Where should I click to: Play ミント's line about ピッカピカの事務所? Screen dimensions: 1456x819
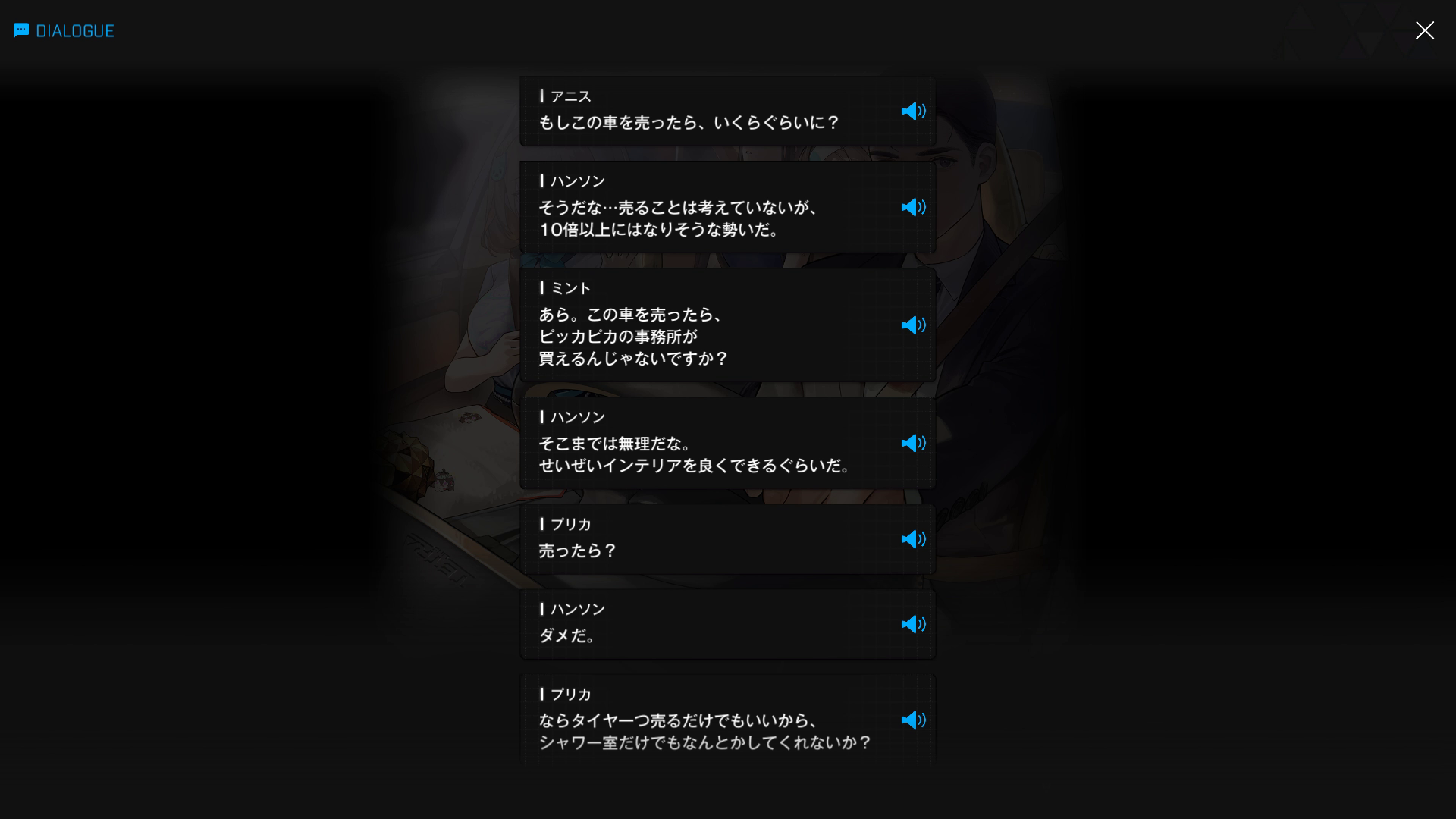pyautogui.click(x=914, y=325)
